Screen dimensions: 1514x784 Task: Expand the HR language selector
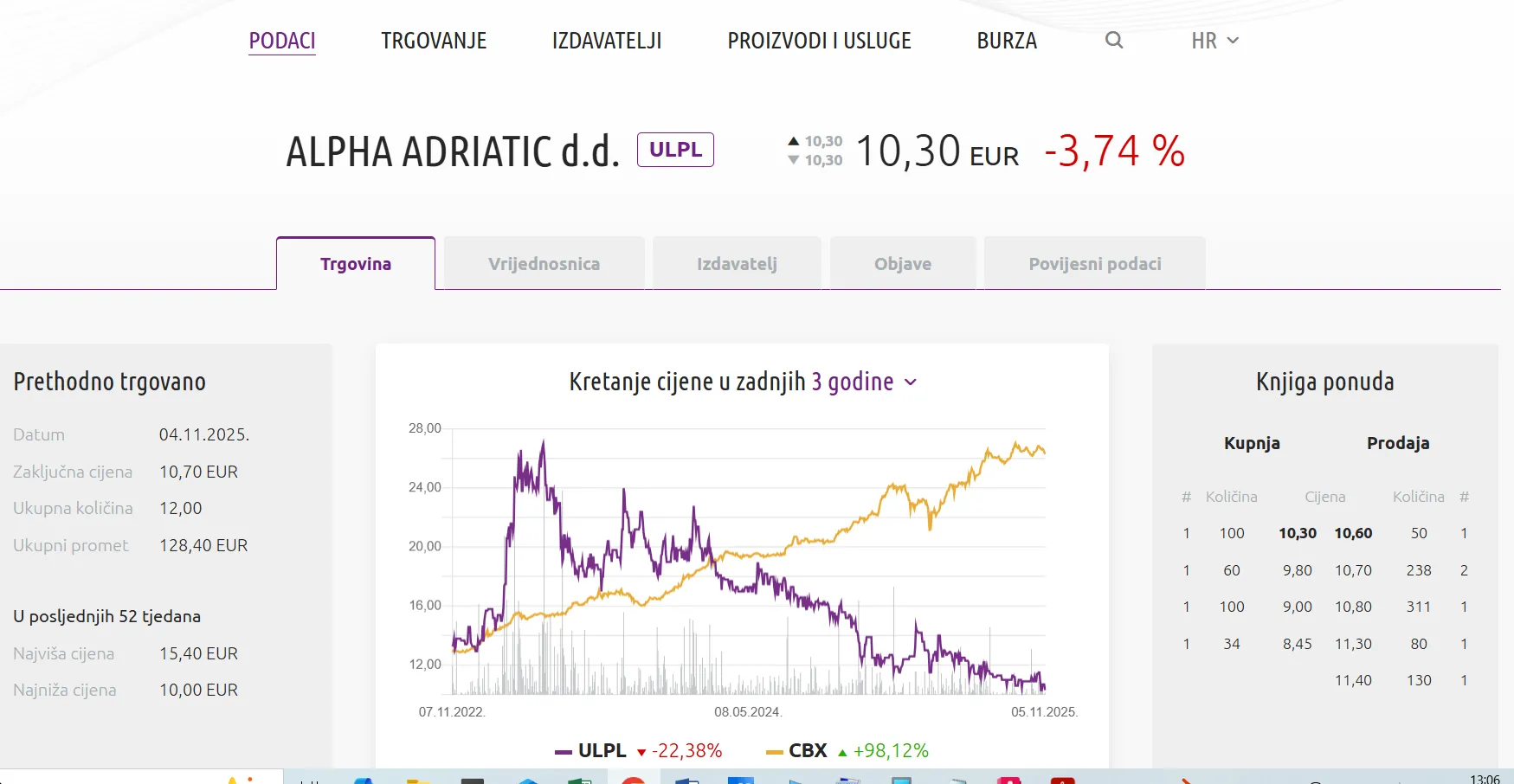[x=1214, y=41]
